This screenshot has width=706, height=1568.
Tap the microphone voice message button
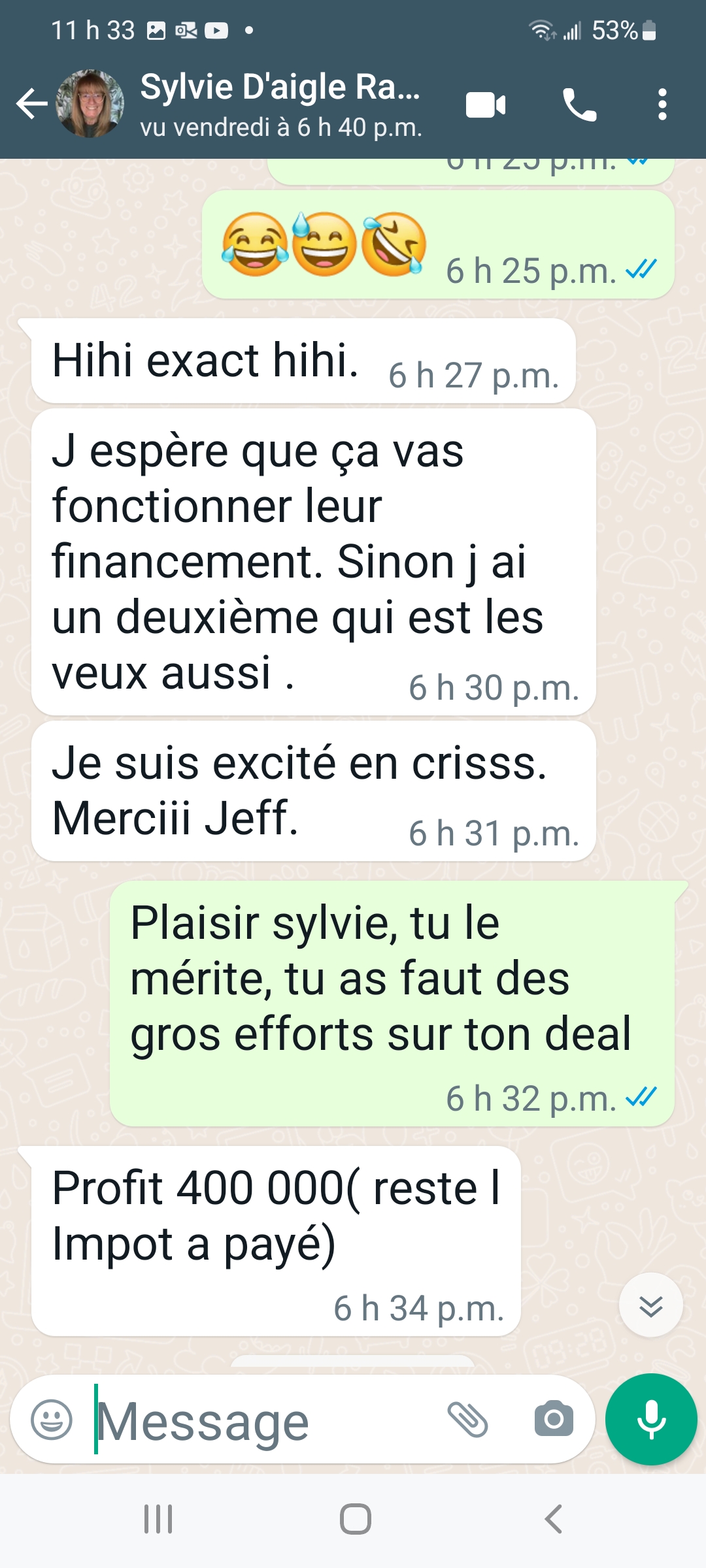coord(651,1419)
